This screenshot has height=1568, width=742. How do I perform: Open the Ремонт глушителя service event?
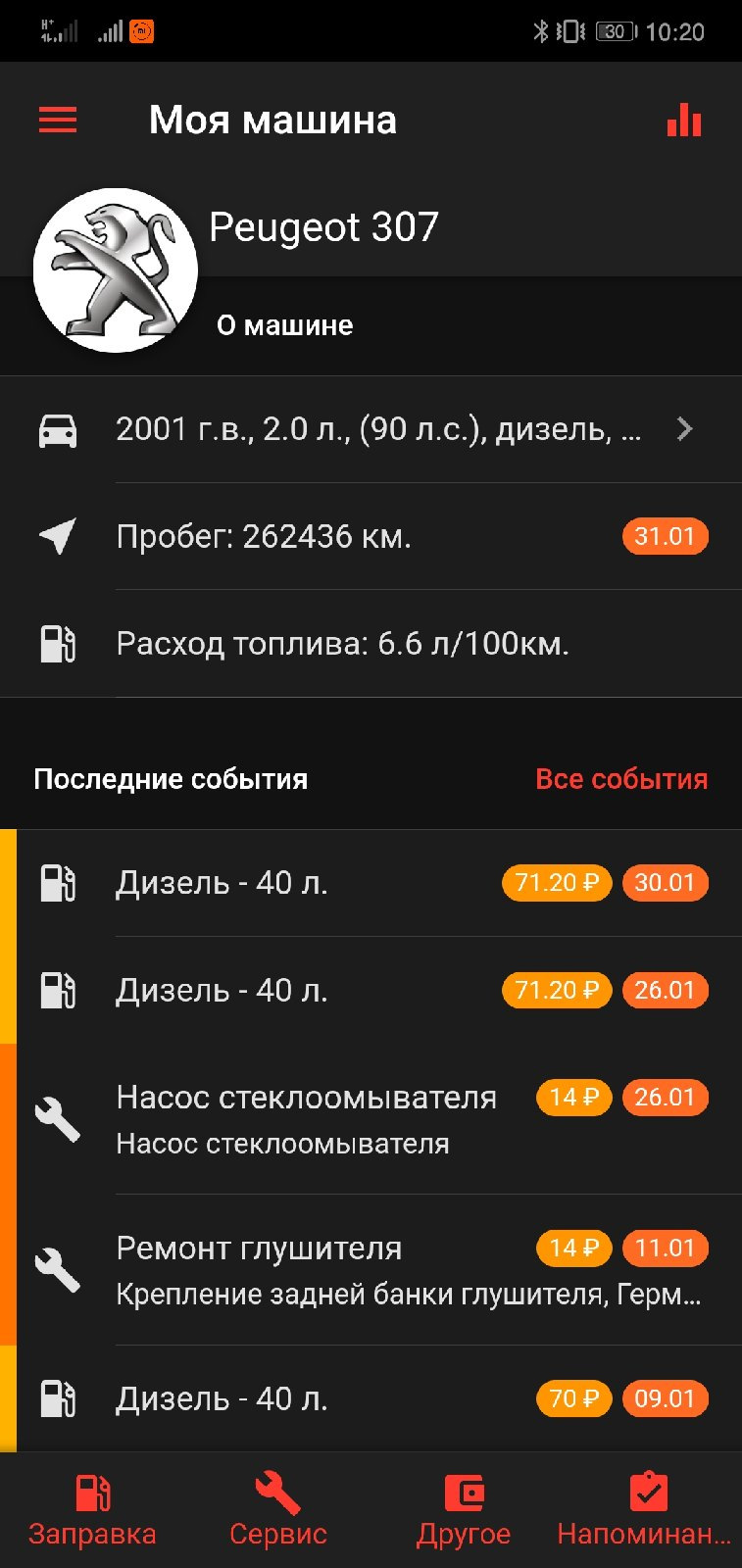point(371,1270)
